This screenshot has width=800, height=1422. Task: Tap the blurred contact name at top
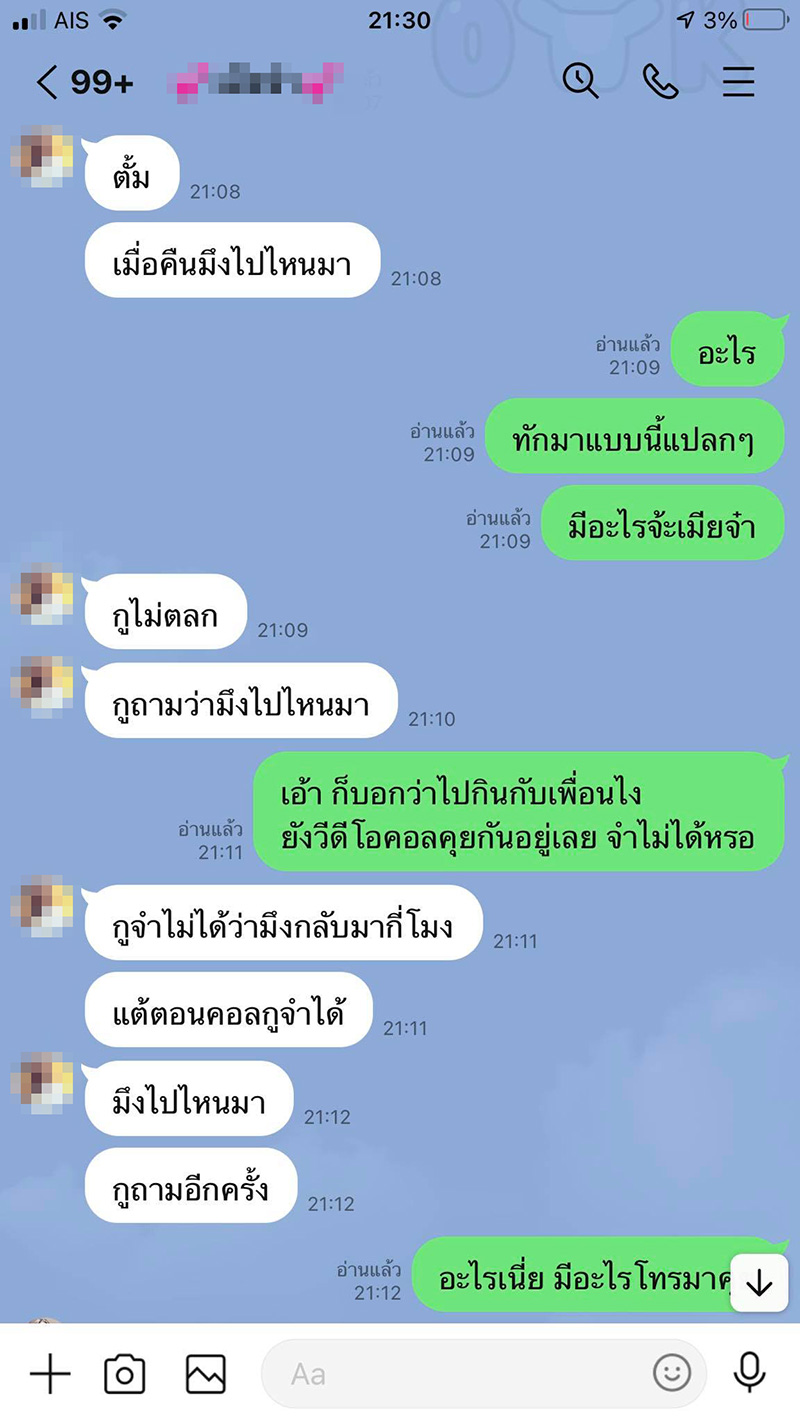tap(255, 82)
